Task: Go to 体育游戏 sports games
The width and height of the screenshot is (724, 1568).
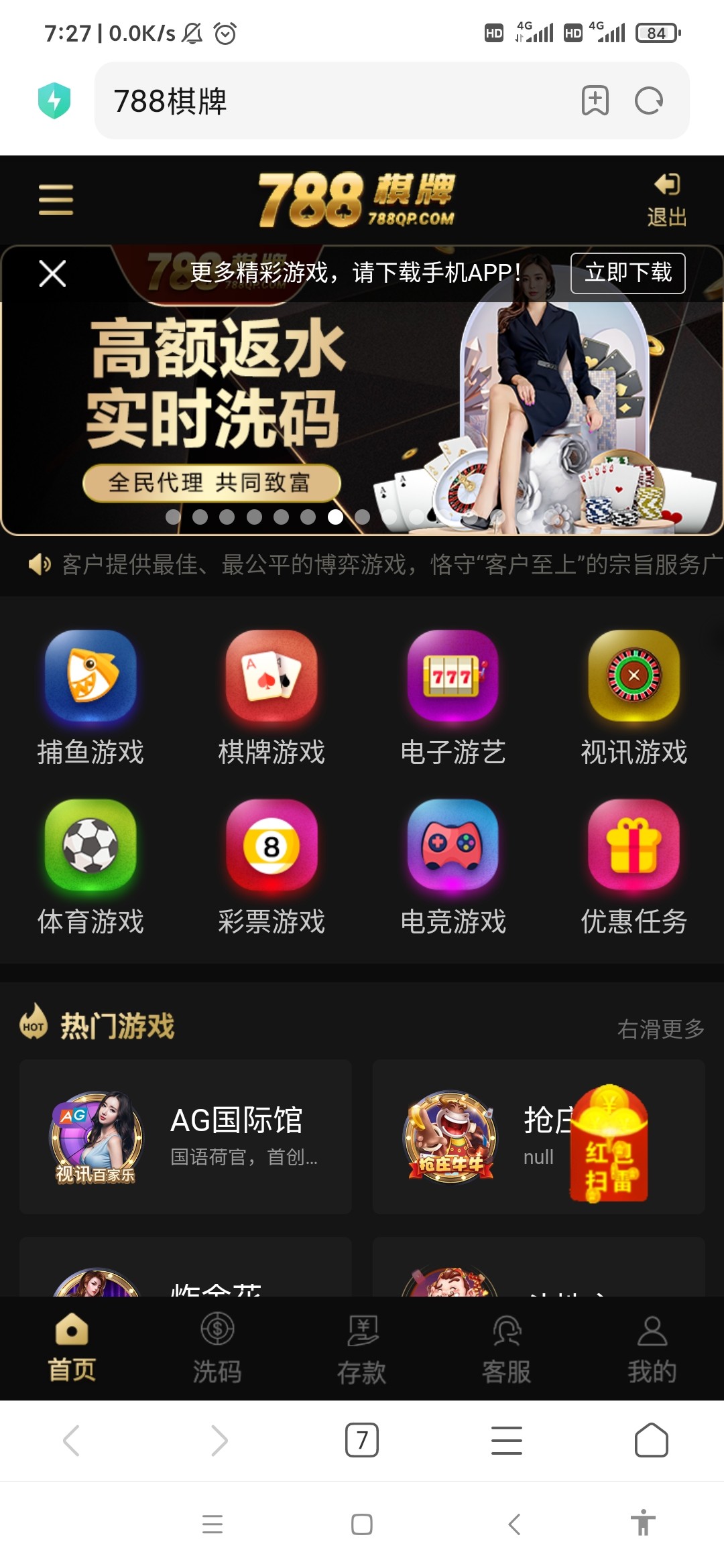Action: click(x=90, y=866)
